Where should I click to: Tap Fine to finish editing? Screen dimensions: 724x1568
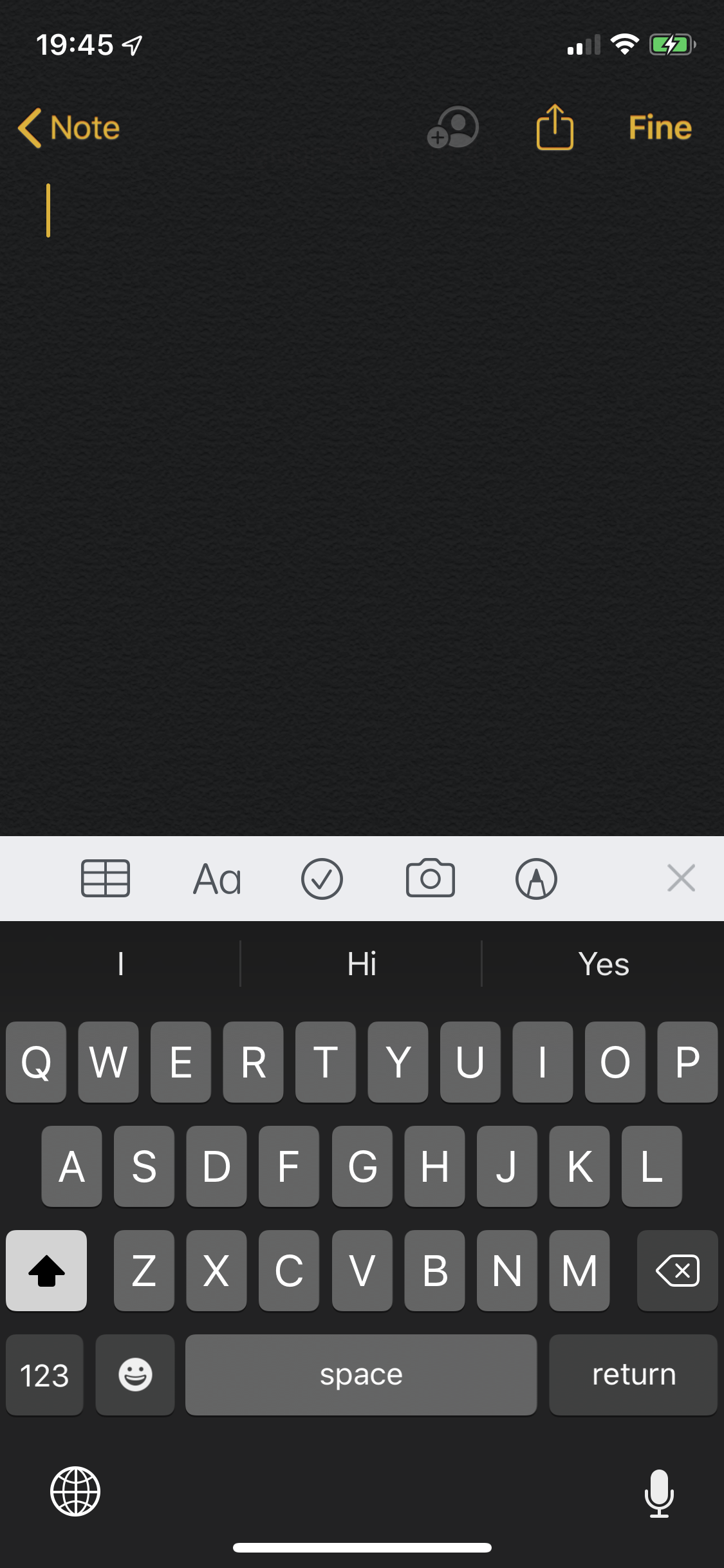[x=660, y=127]
